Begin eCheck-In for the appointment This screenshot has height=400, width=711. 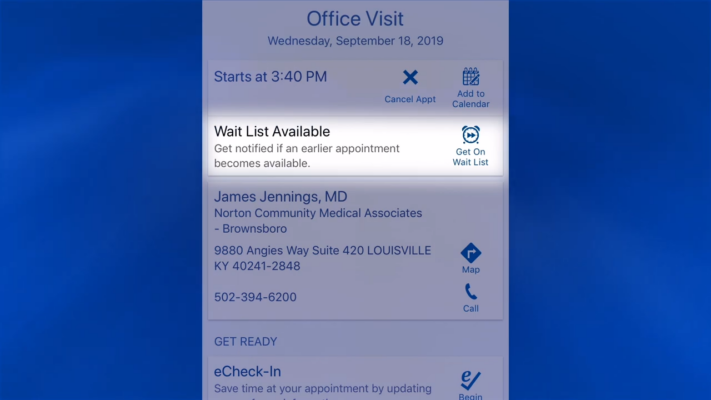click(x=470, y=383)
